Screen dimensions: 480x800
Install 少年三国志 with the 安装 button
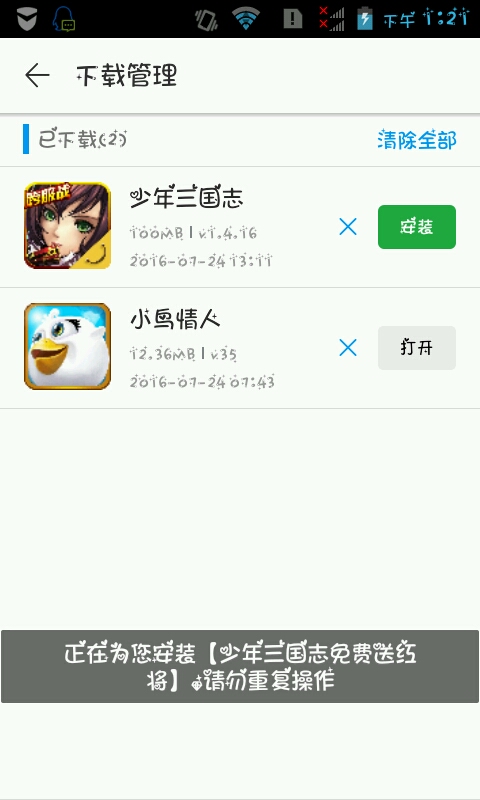(x=417, y=227)
